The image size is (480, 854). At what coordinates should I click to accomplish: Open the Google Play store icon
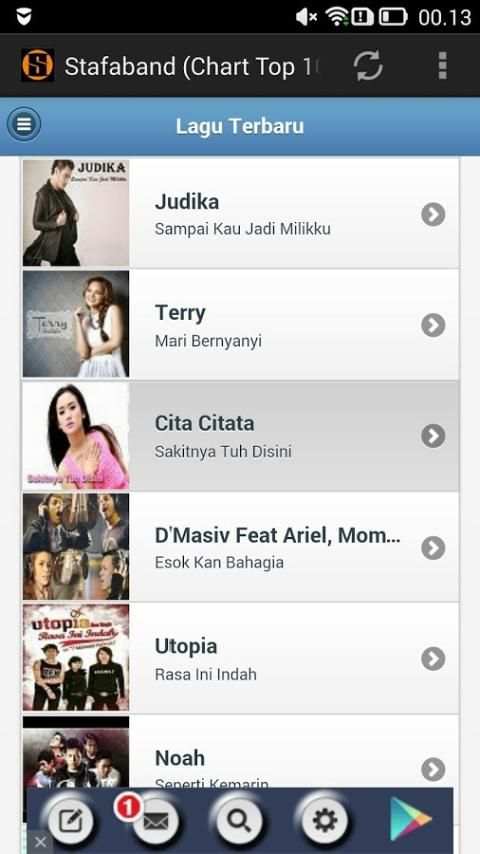point(410,819)
